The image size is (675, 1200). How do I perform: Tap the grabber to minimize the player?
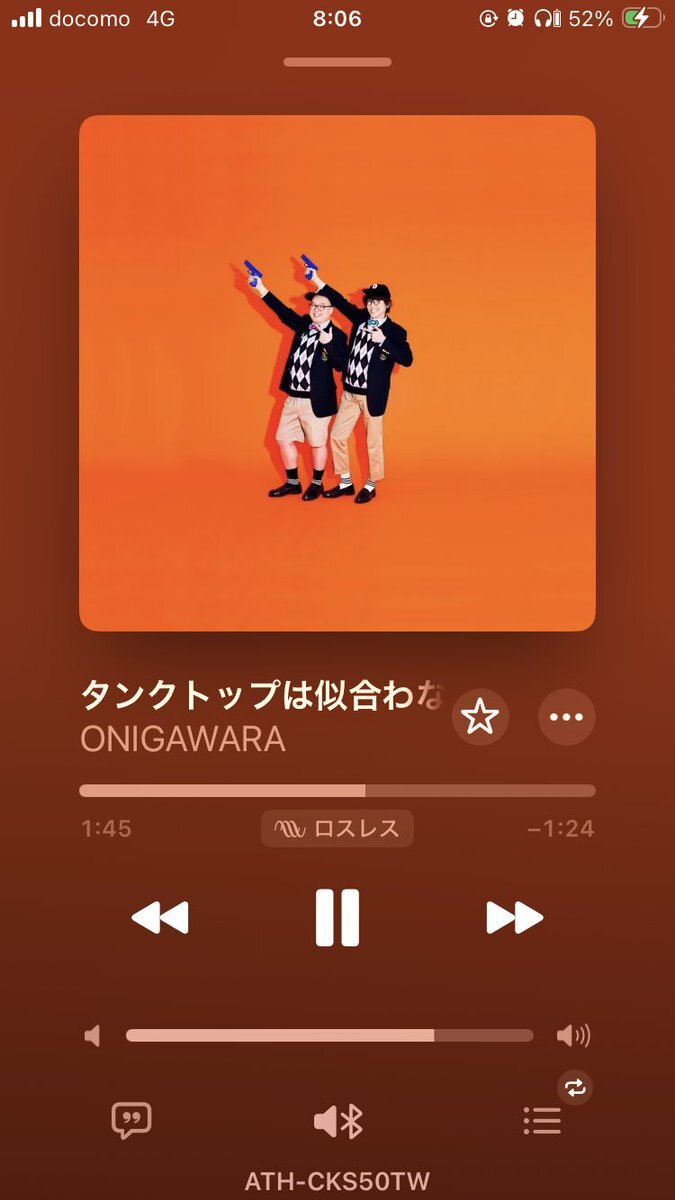click(337, 62)
